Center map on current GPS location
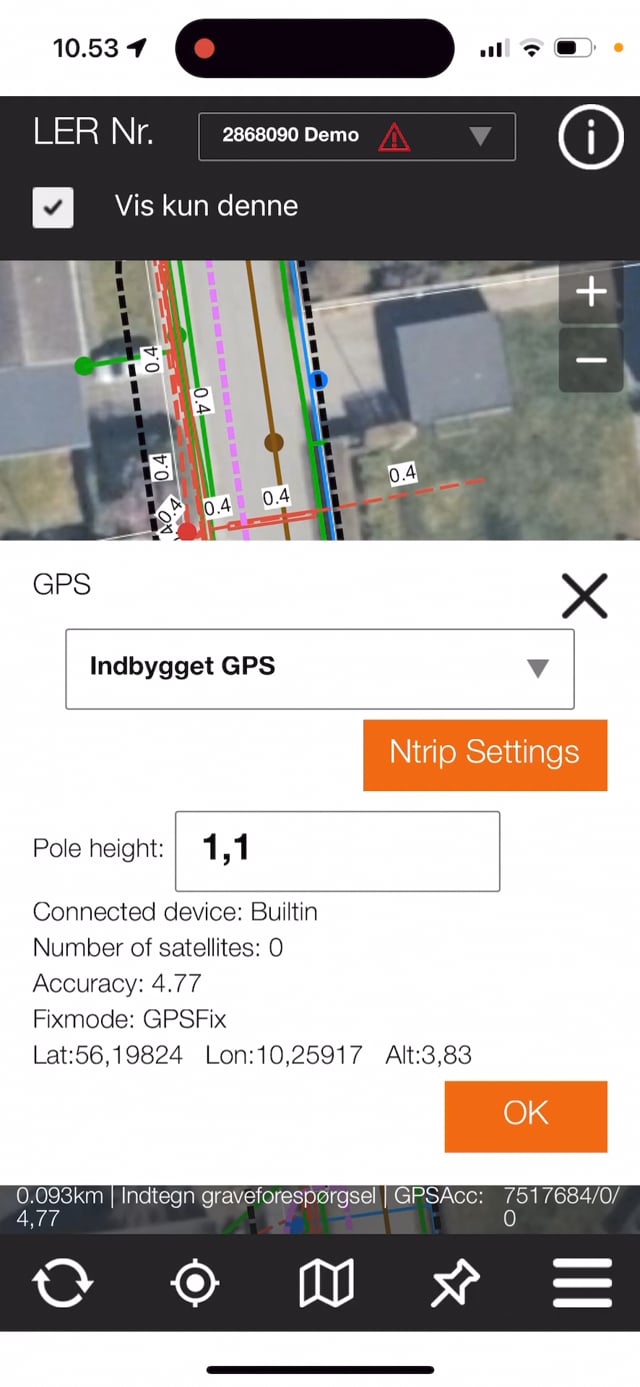 pos(194,1283)
